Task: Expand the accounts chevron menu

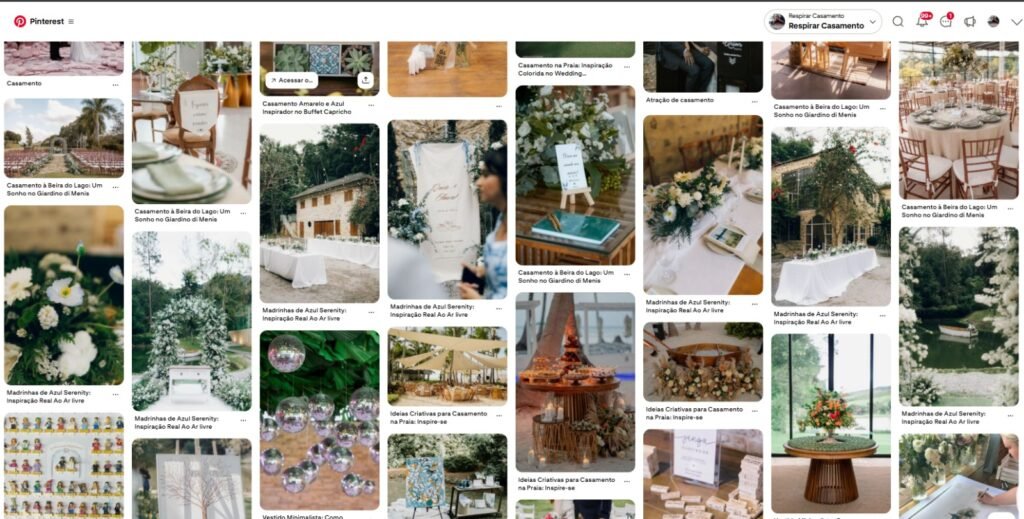Action: (x=1014, y=22)
